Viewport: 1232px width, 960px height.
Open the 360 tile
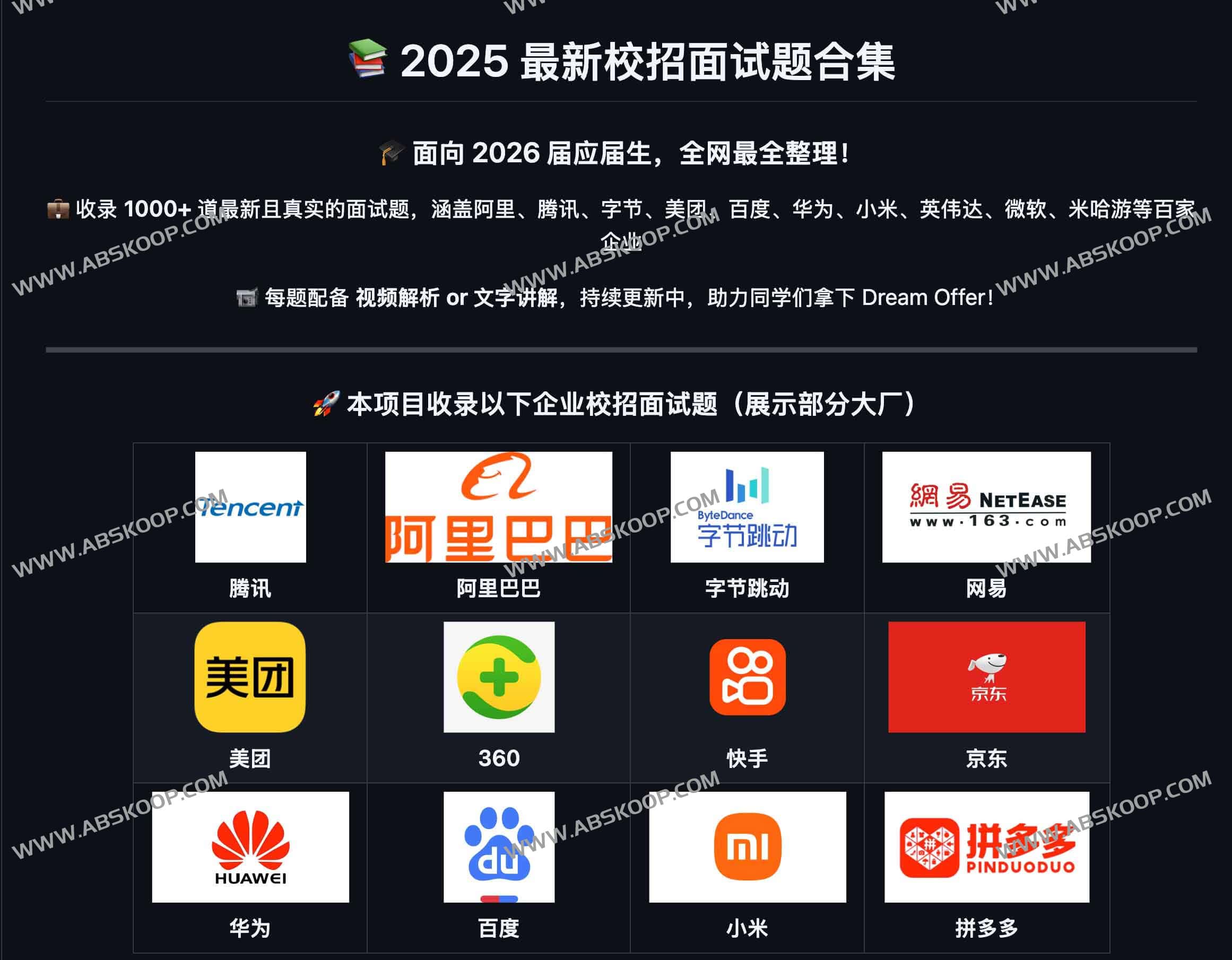[x=499, y=677]
